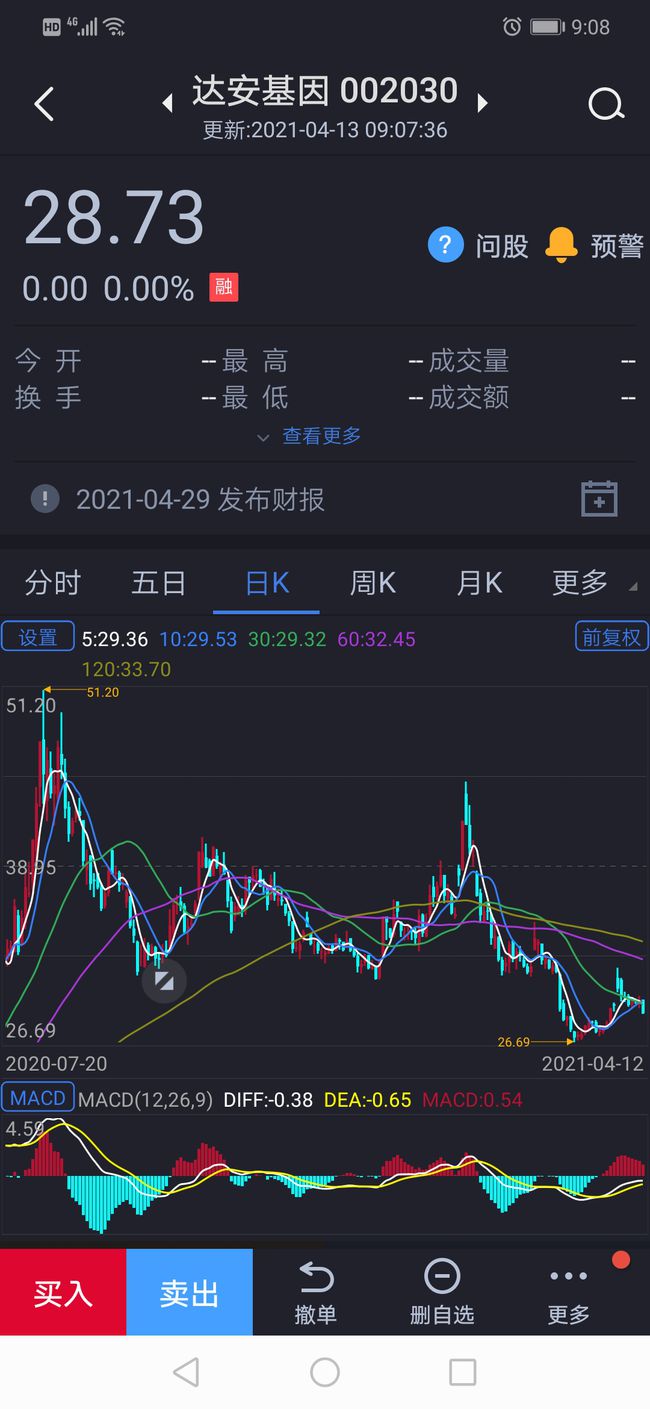
Task: Switch to the next stock arrow
Action: (x=483, y=103)
